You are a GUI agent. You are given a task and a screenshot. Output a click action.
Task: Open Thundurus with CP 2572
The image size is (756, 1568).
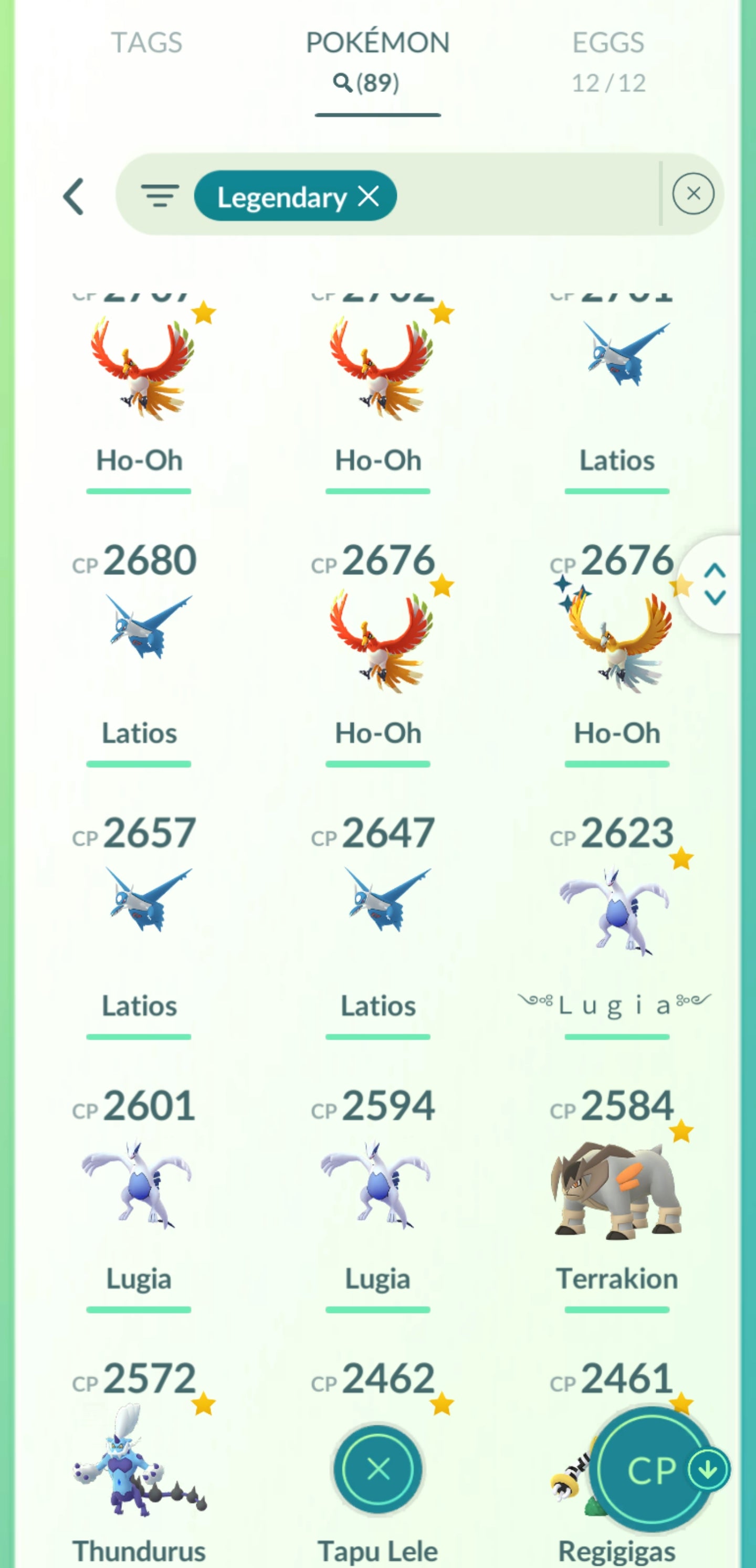pyautogui.click(x=139, y=1461)
